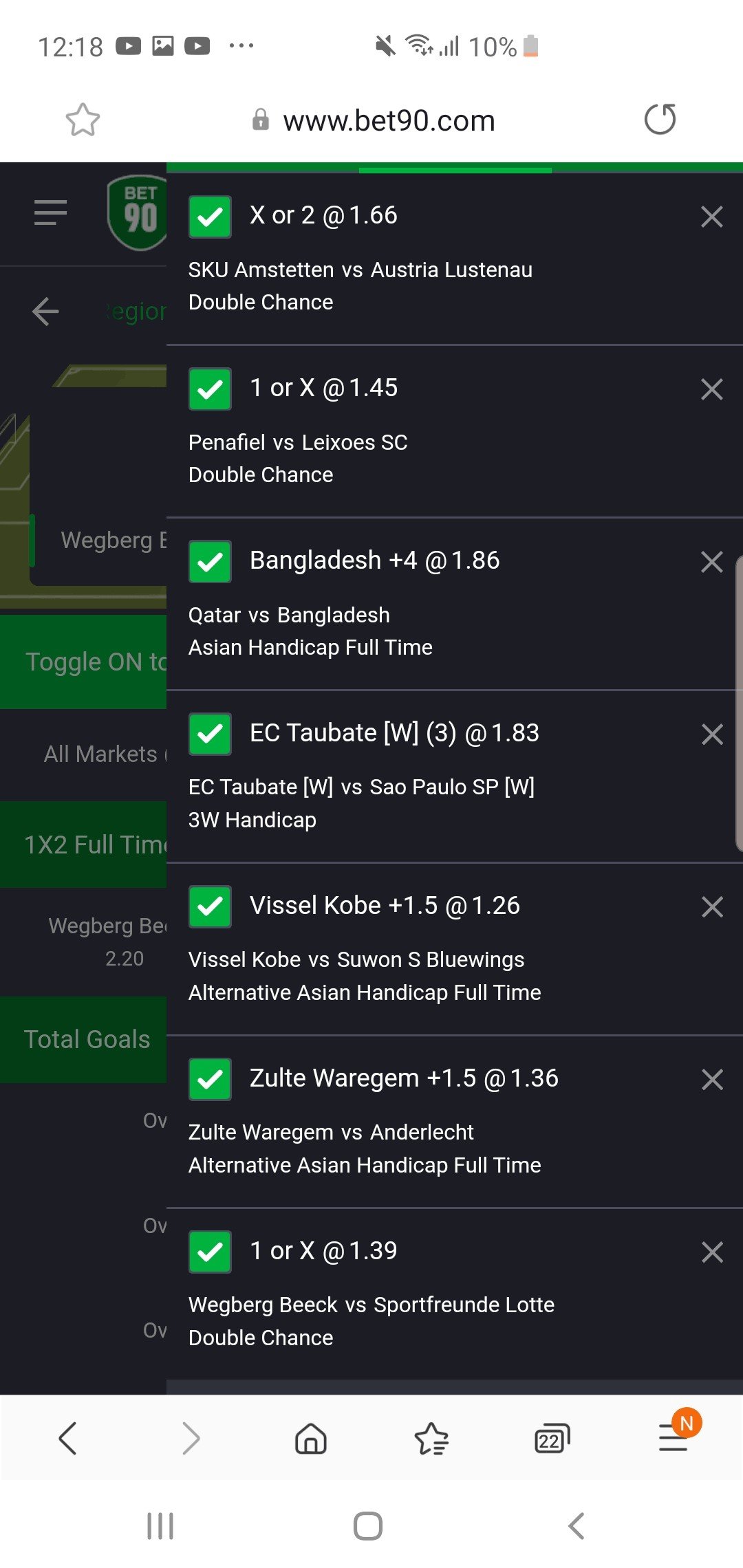The image size is (743, 1568).
Task: Go back using the system navigation bar
Action: point(577,1526)
